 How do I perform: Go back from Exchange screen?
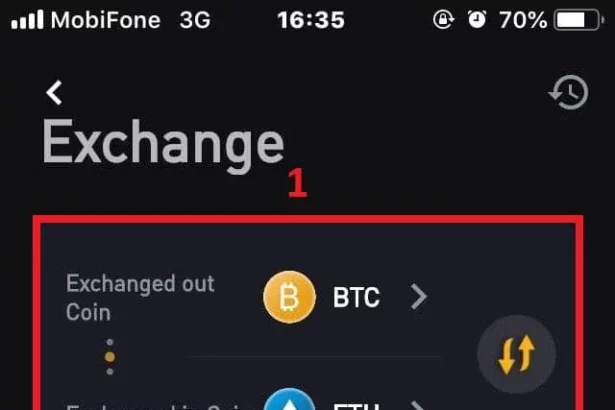55,93
